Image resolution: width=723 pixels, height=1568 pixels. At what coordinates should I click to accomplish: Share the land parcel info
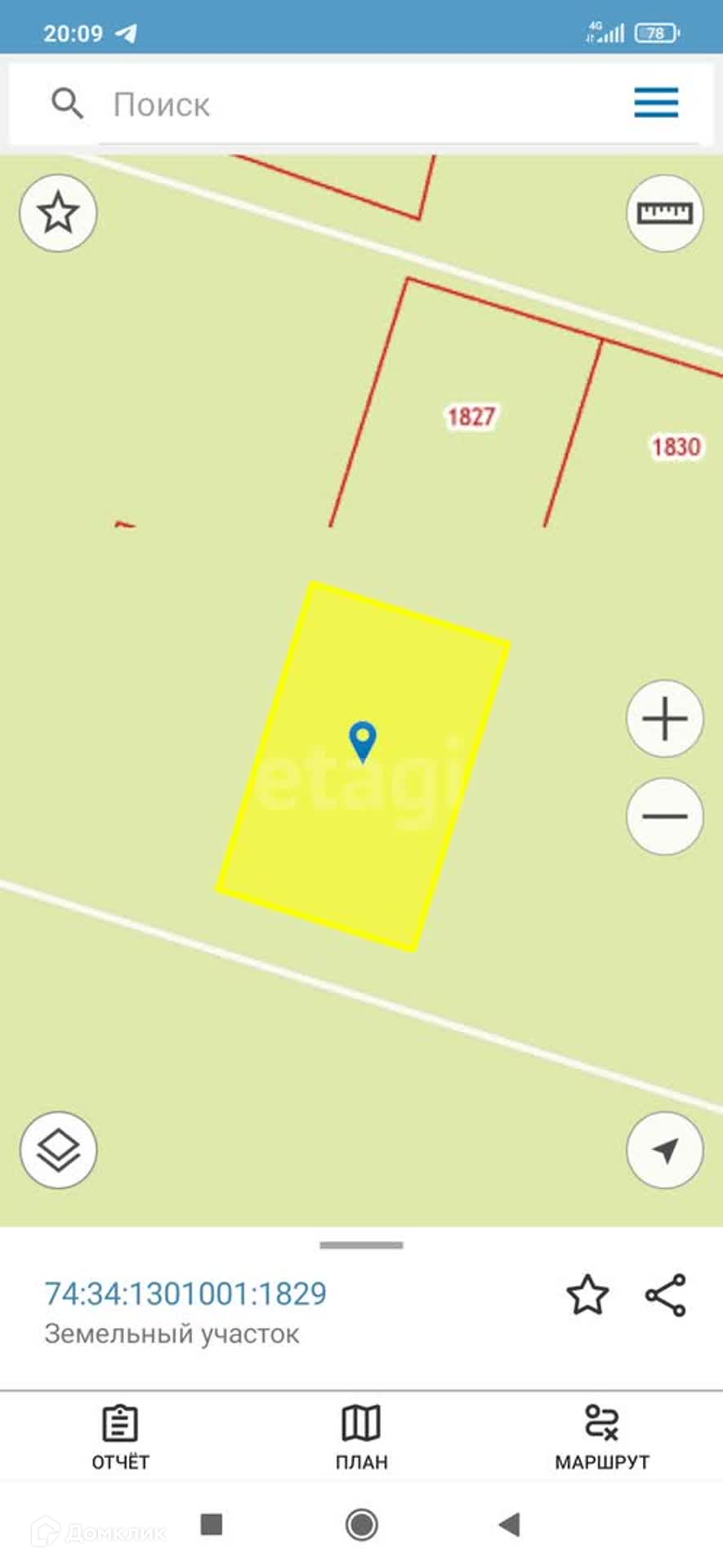coord(666,1295)
